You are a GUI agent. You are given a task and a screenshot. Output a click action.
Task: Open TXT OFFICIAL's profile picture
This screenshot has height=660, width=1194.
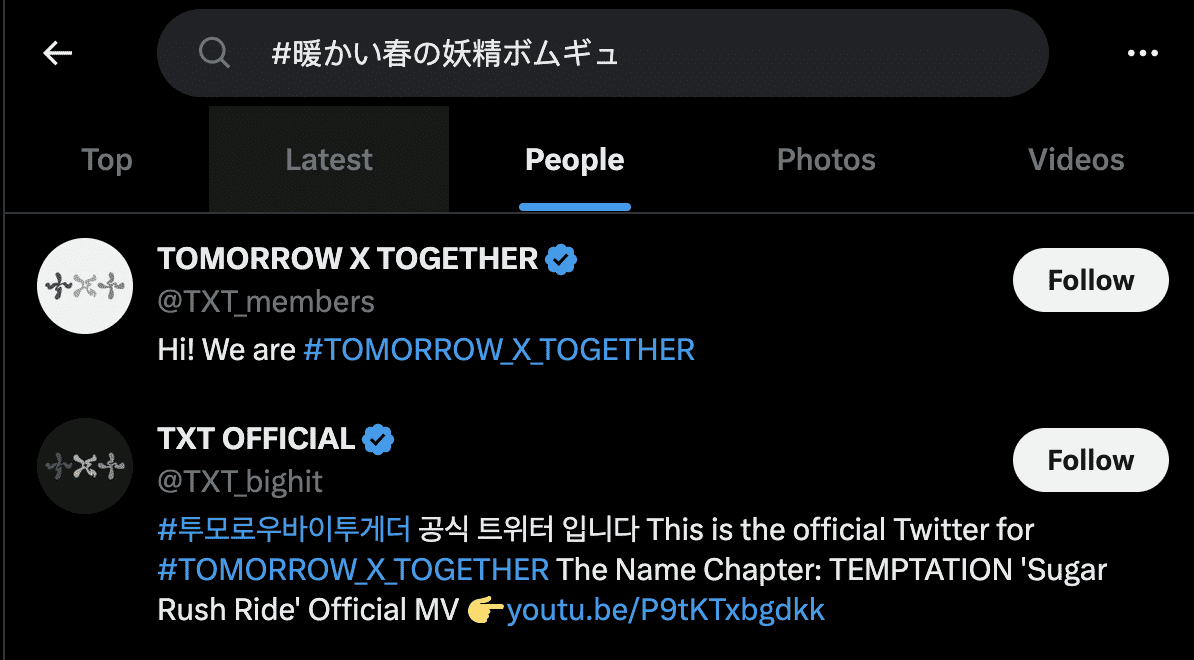click(85, 466)
